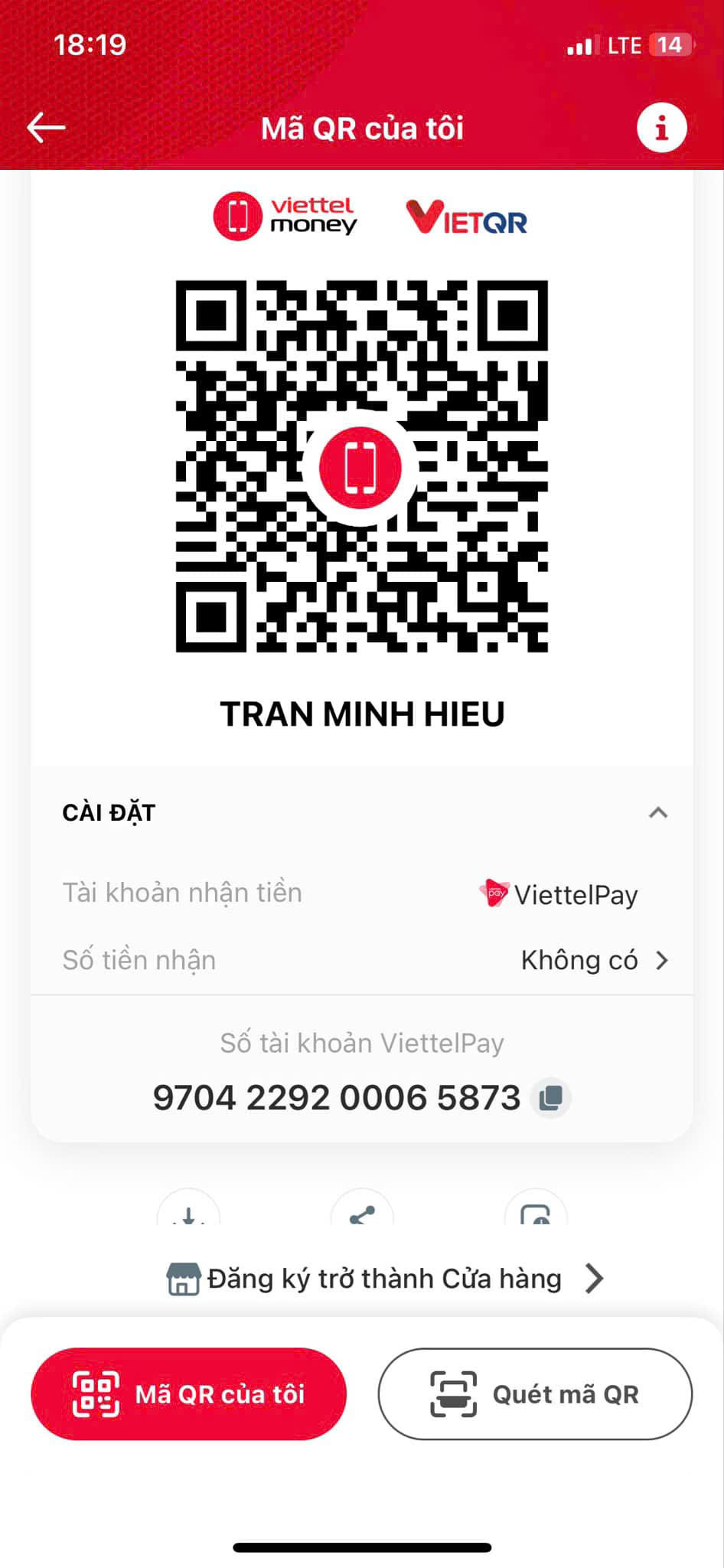The height and width of the screenshot is (1568, 724).
Task: Switch to Quét mã QR
Action: pyautogui.click(x=535, y=1393)
